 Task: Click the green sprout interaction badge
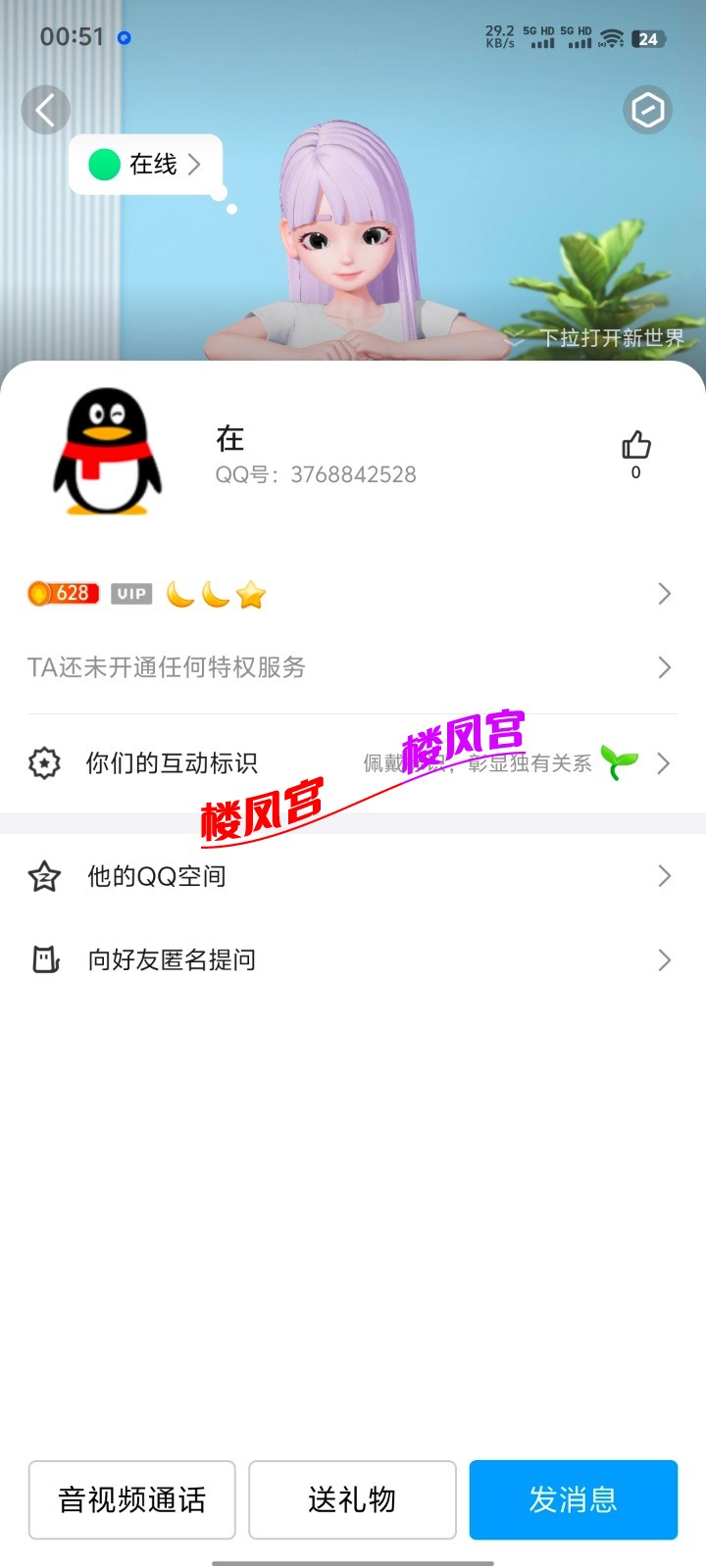click(x=617, y=763)
